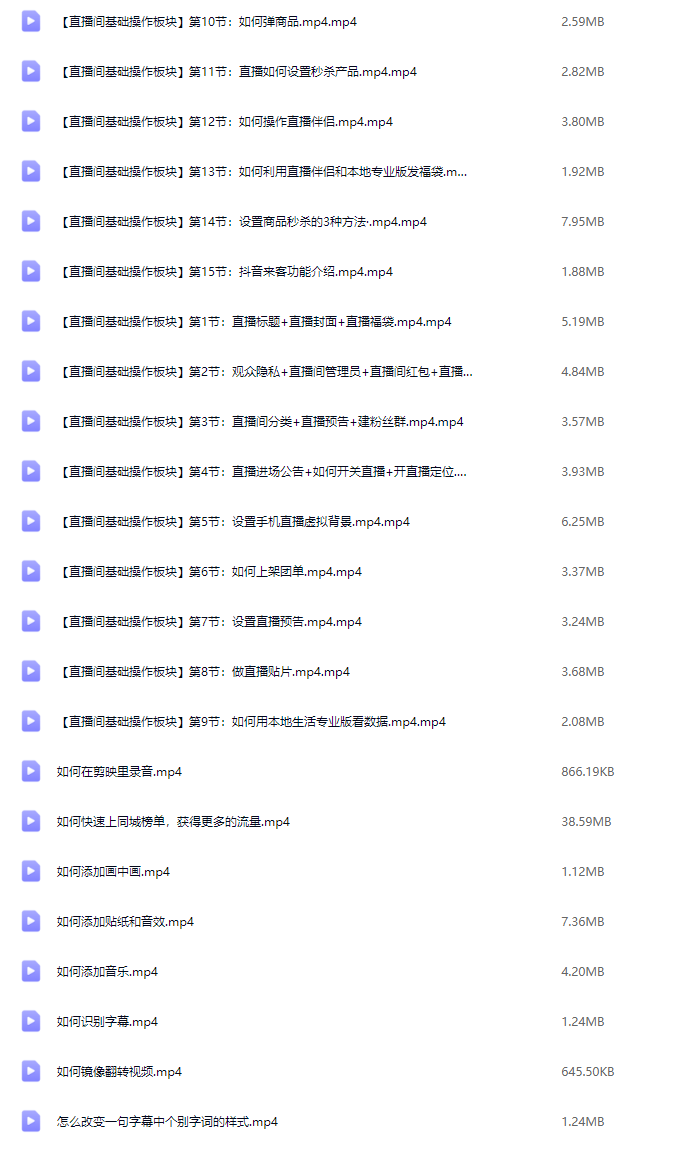Open 第14节：设置商品秒杀的3种方法 video
Image resolution: width=698 pixels, height=1150 pixels.
(x=242, y=222)
